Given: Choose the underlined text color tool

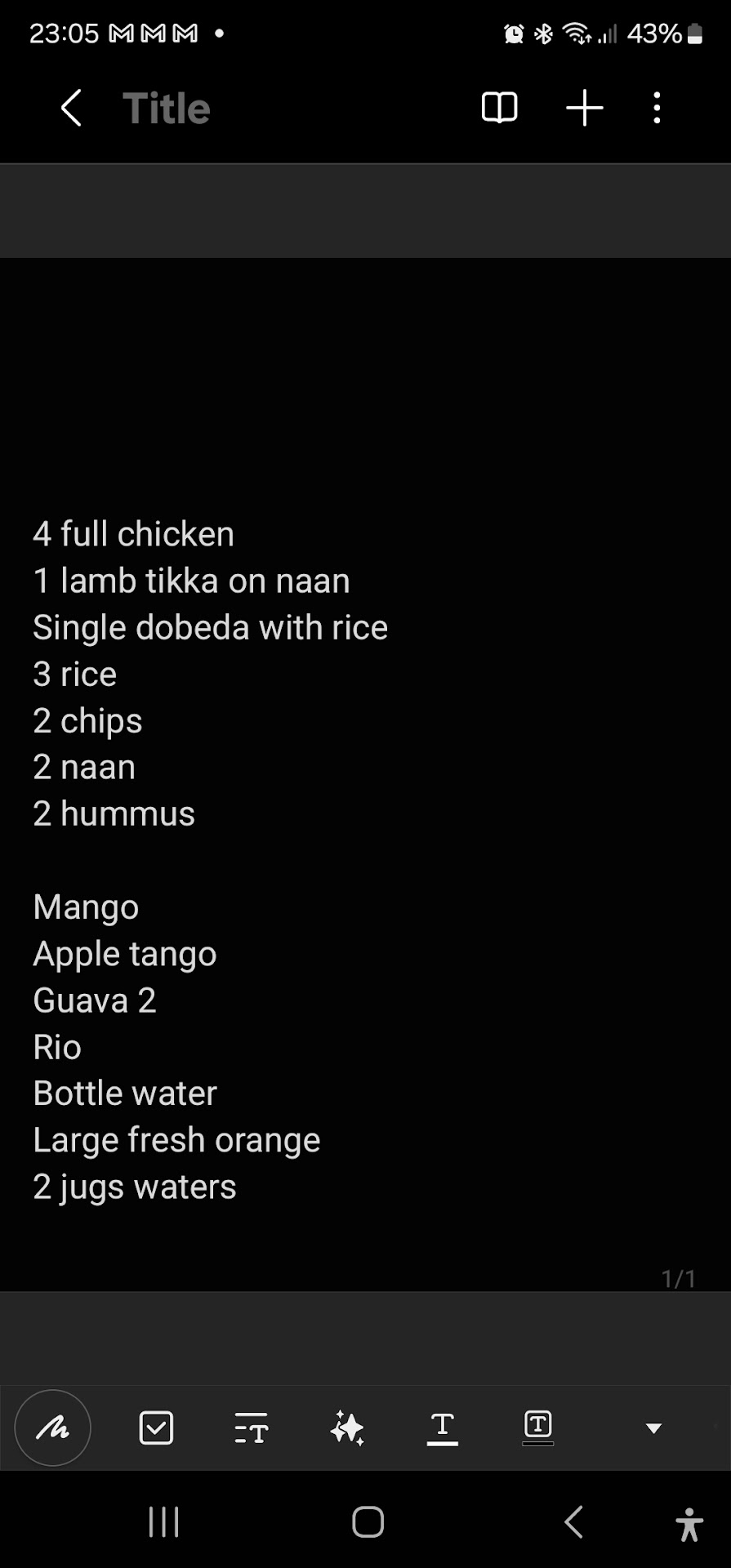Looking at the screenshot, I should [x=442, y=1428].
